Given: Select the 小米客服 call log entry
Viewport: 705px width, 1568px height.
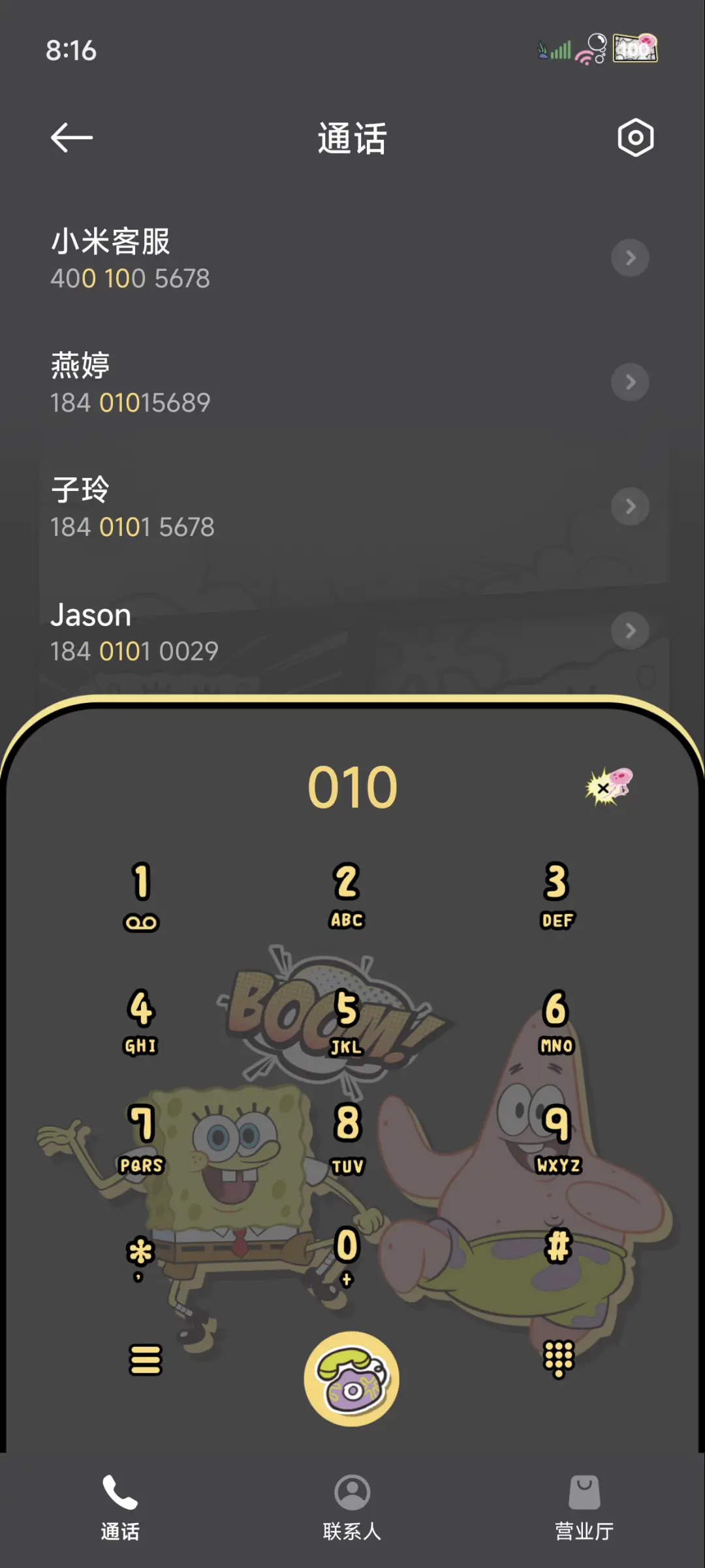Looking at the screenshot, I should 261,258.
